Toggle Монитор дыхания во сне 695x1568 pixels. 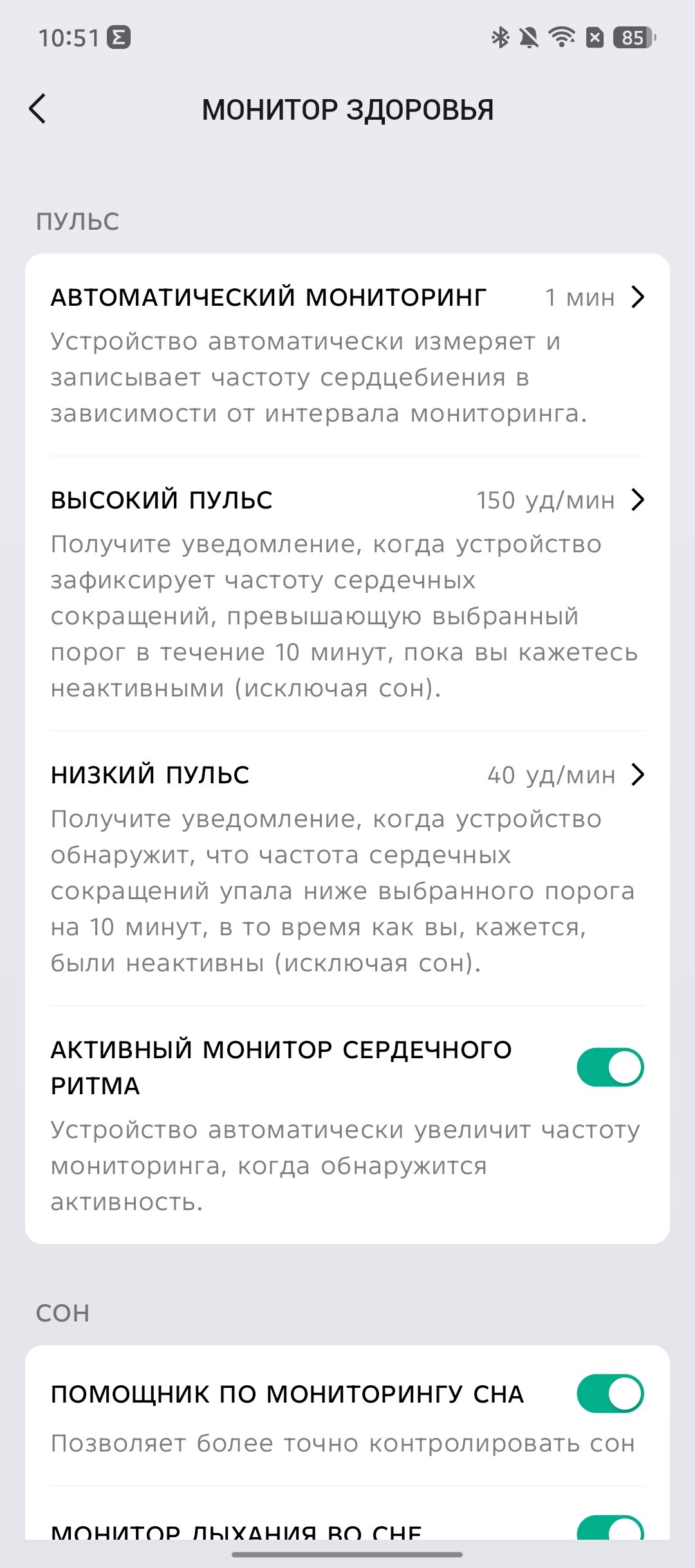610,1528
